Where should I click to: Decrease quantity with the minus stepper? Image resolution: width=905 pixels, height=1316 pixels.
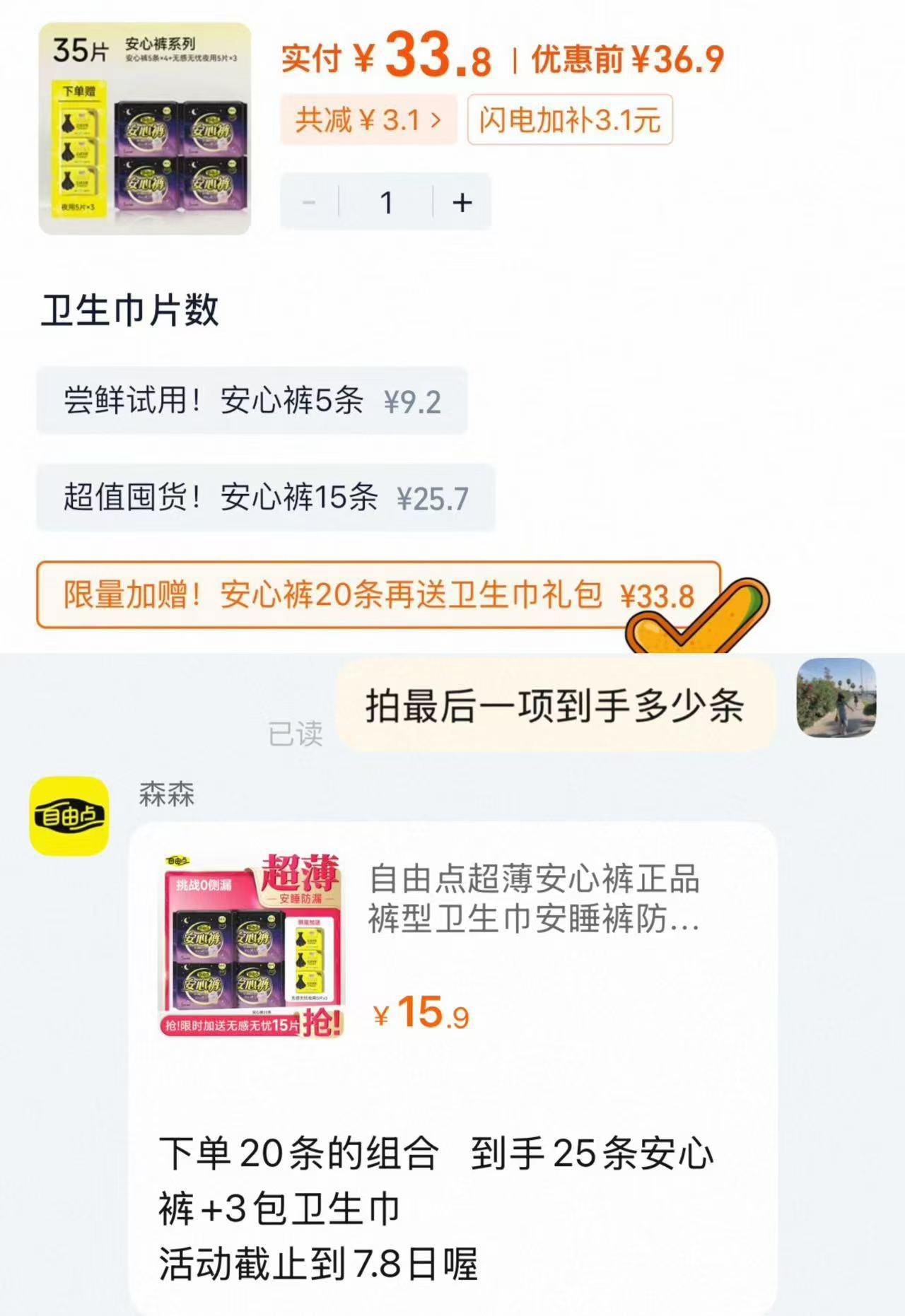coord(308,201)
